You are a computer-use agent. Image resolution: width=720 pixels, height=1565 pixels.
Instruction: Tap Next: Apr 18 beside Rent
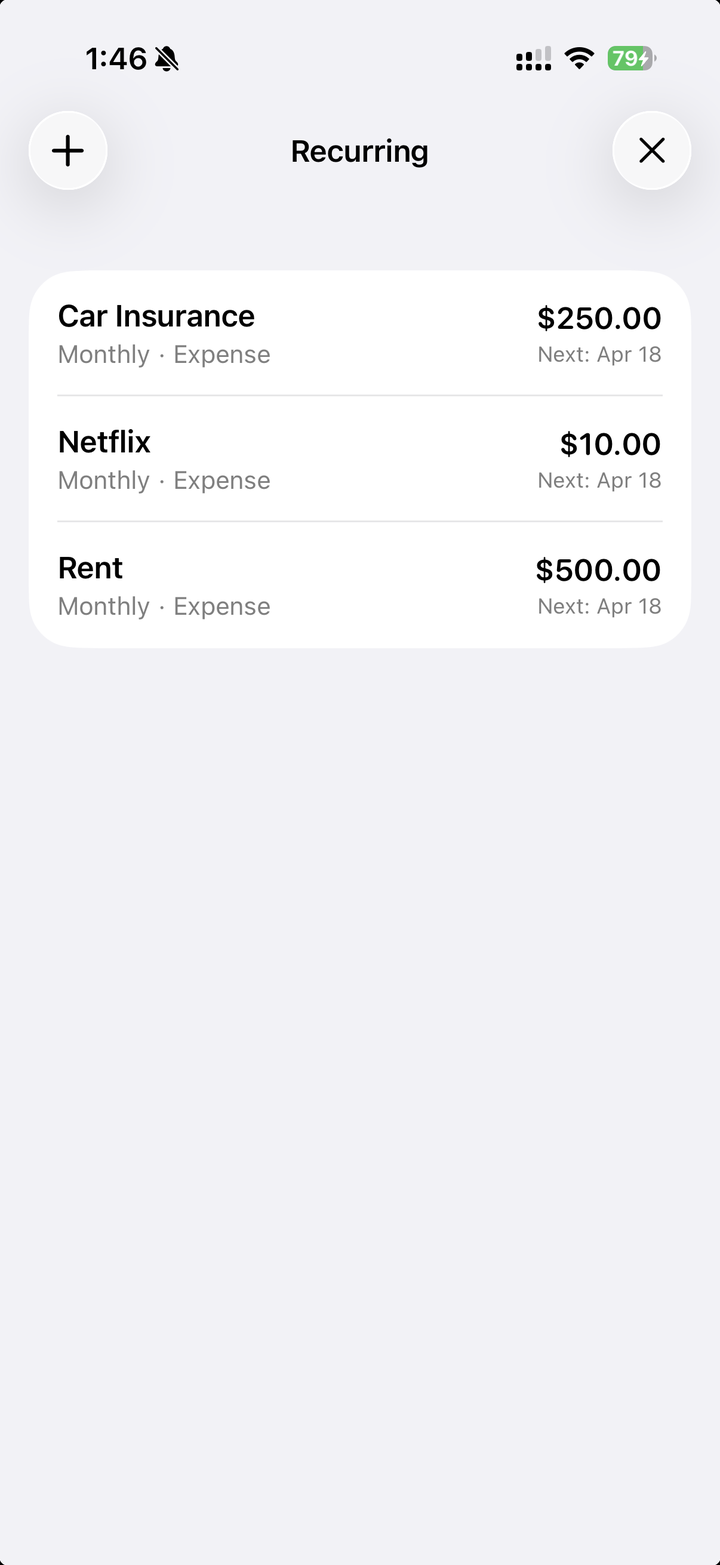click(x=598, y=605)
